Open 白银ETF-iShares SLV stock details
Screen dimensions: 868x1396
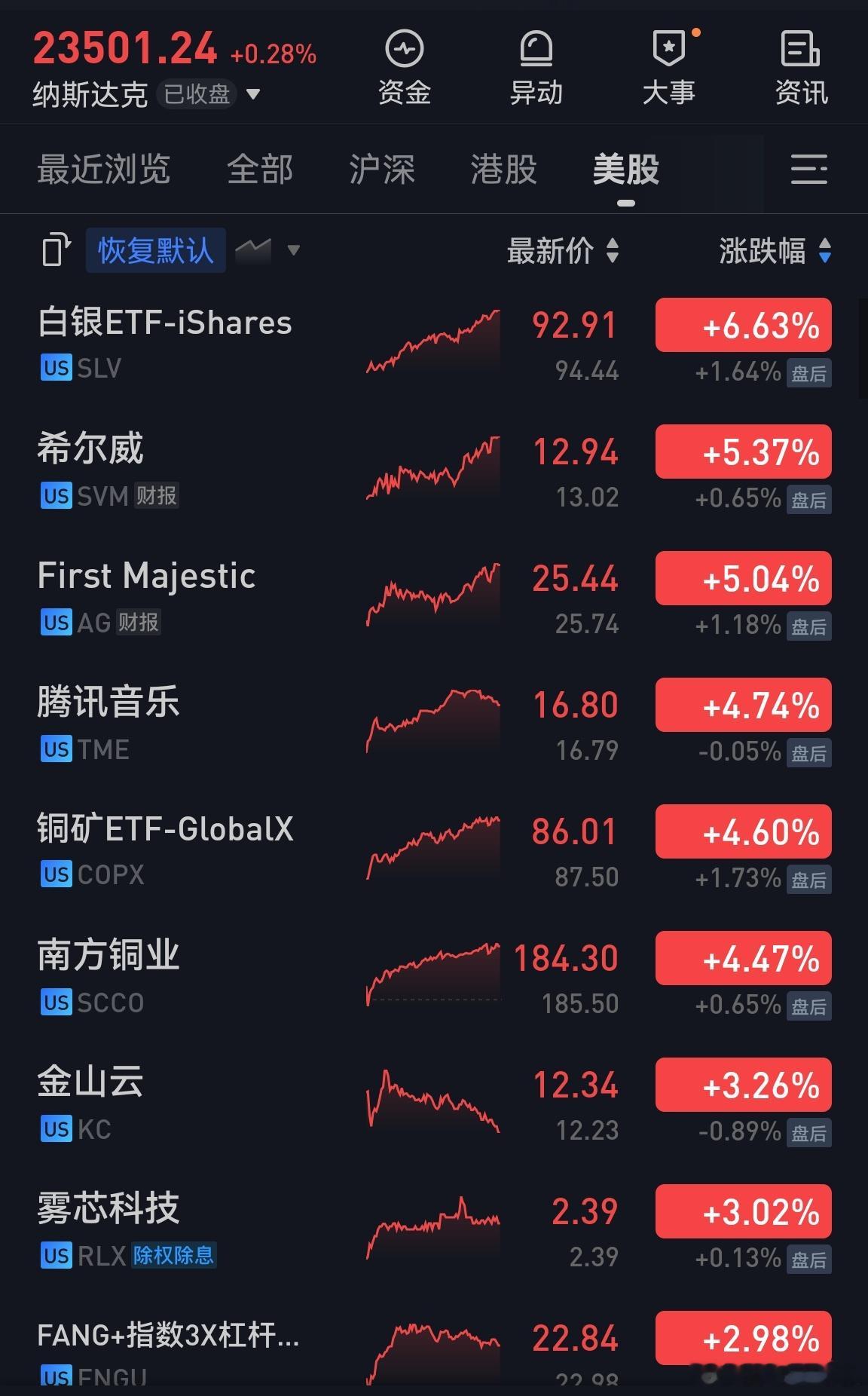coord(164,343)
